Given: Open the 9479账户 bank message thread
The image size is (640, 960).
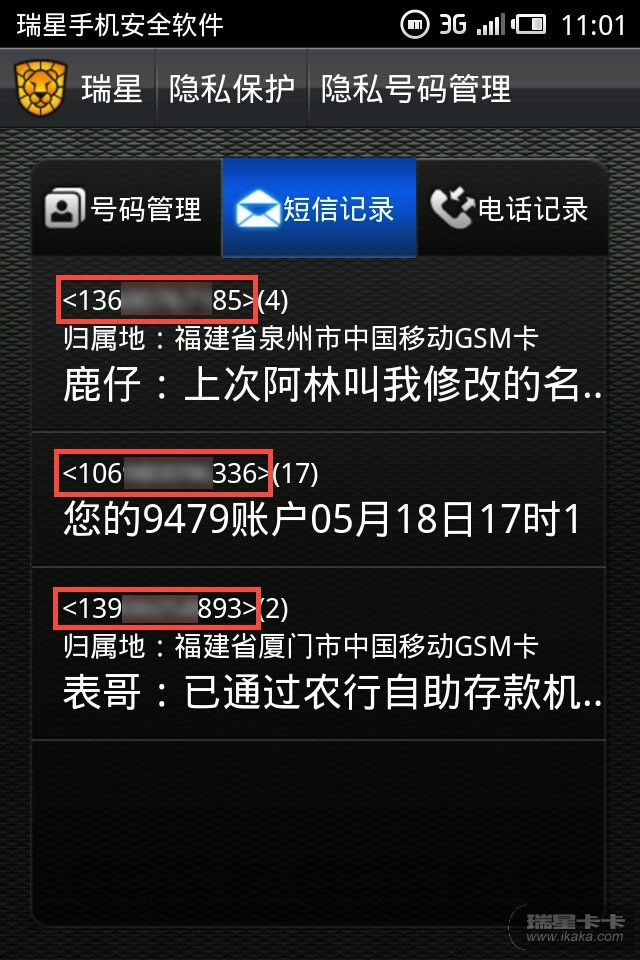Looking at the screenshot, I should coord(318,498).
